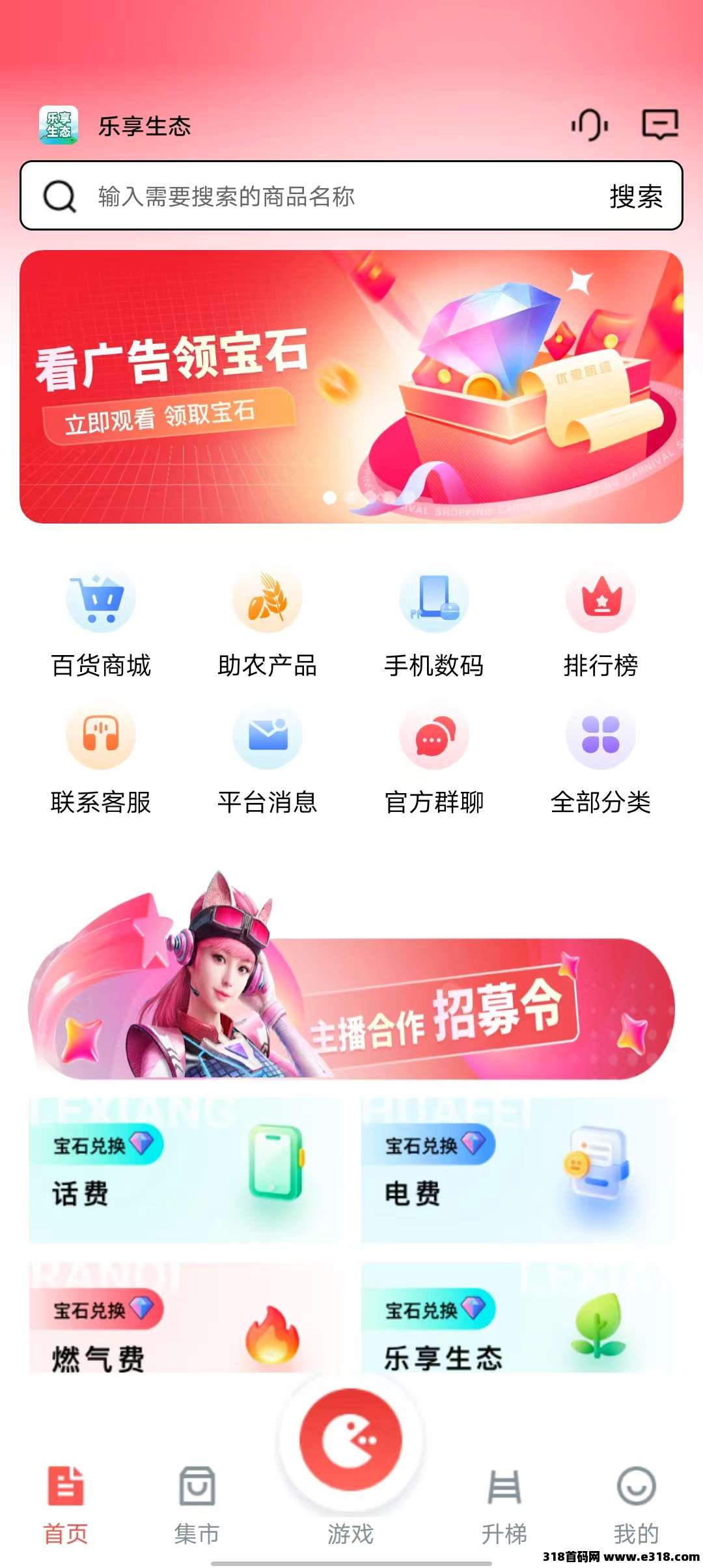Tap the 搜索 button
Image resolution: width=703 pixels, height=1568 pixels.
point(636,197)
